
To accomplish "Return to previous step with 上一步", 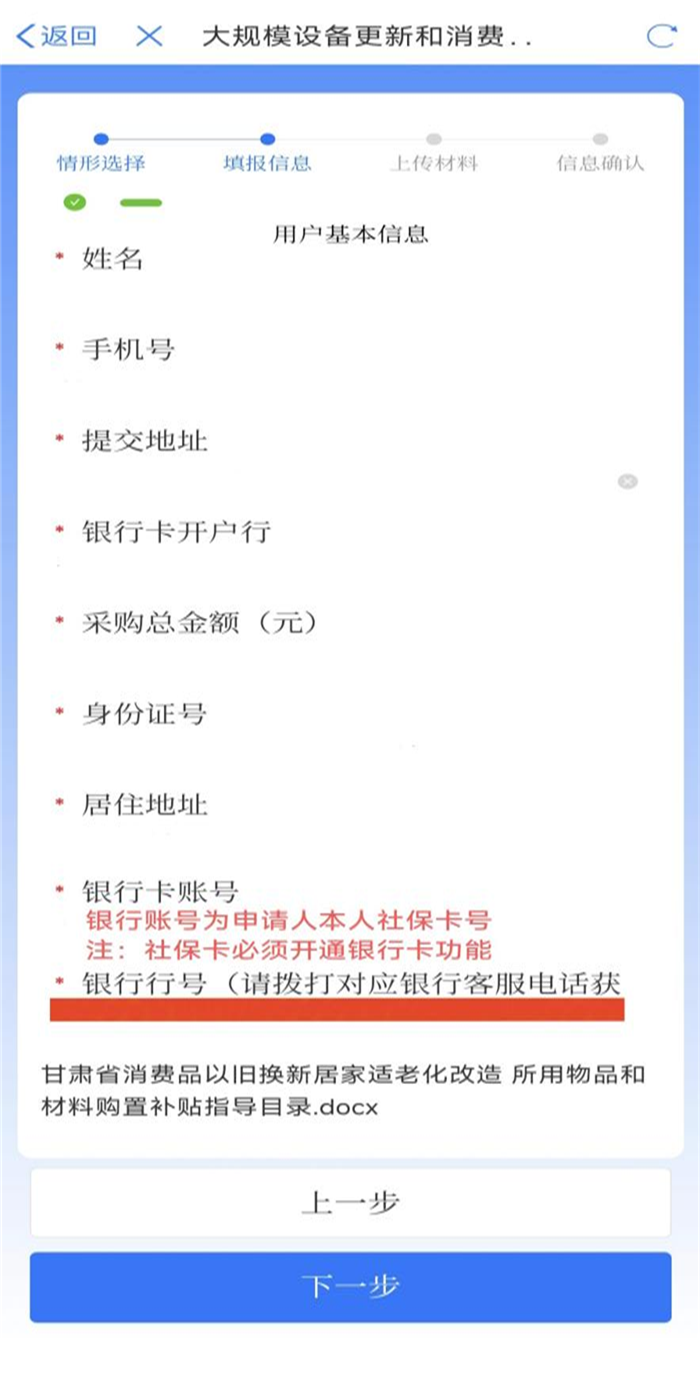I will pyautogui.click(x=350, y=1203).
